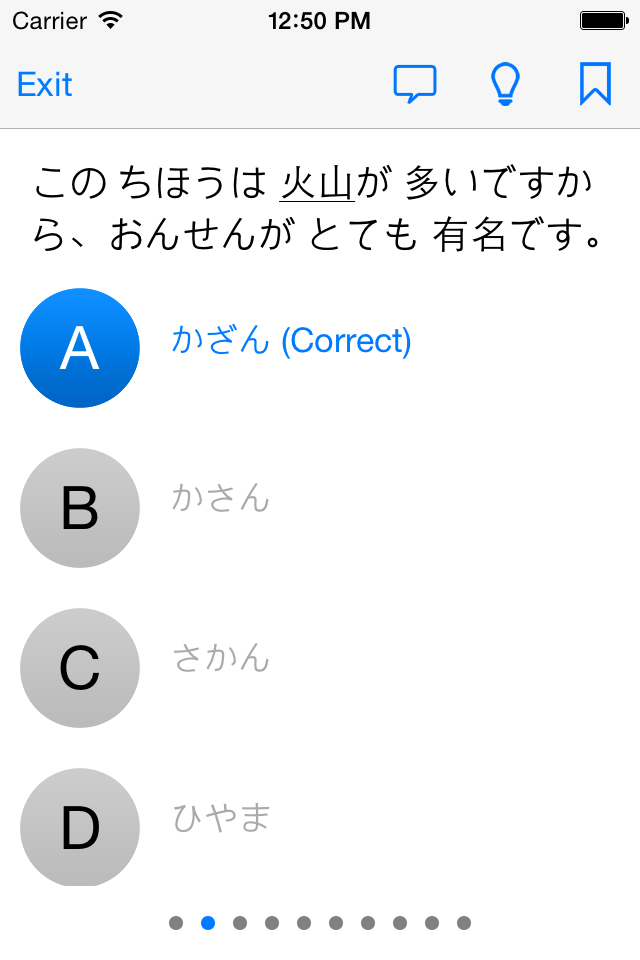Bookmark this question
The image size is (640, 960).
click(595, 85)
